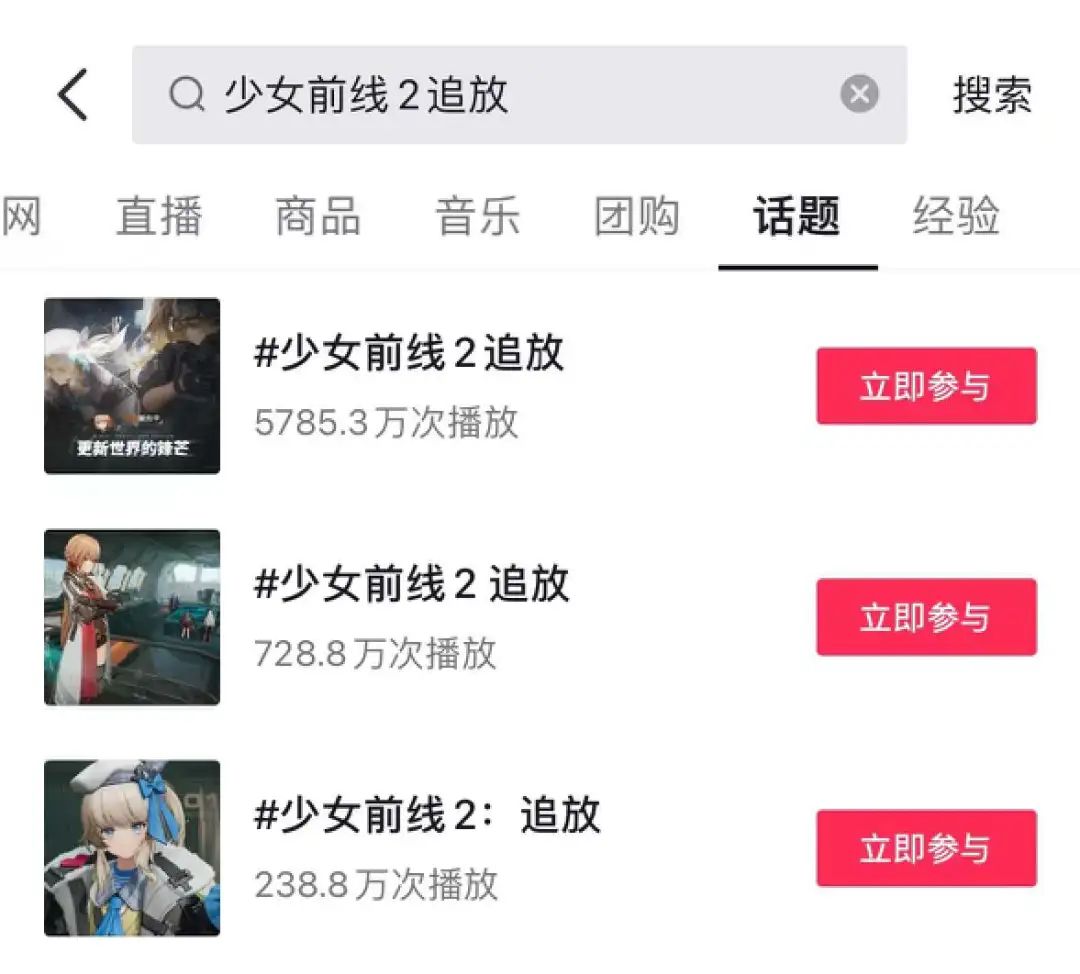Switch to the 商品 tab
Image resolution: width=1080 pixels, height=974 pixels.
318,217
